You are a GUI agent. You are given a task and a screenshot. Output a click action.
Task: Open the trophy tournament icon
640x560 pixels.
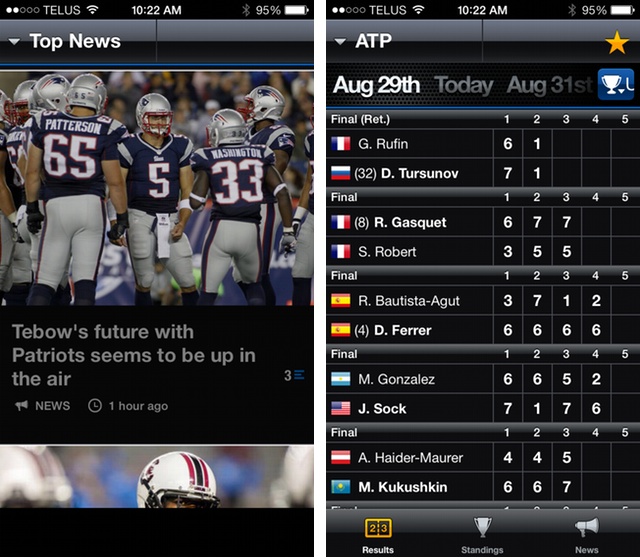[x=616, y=84]
